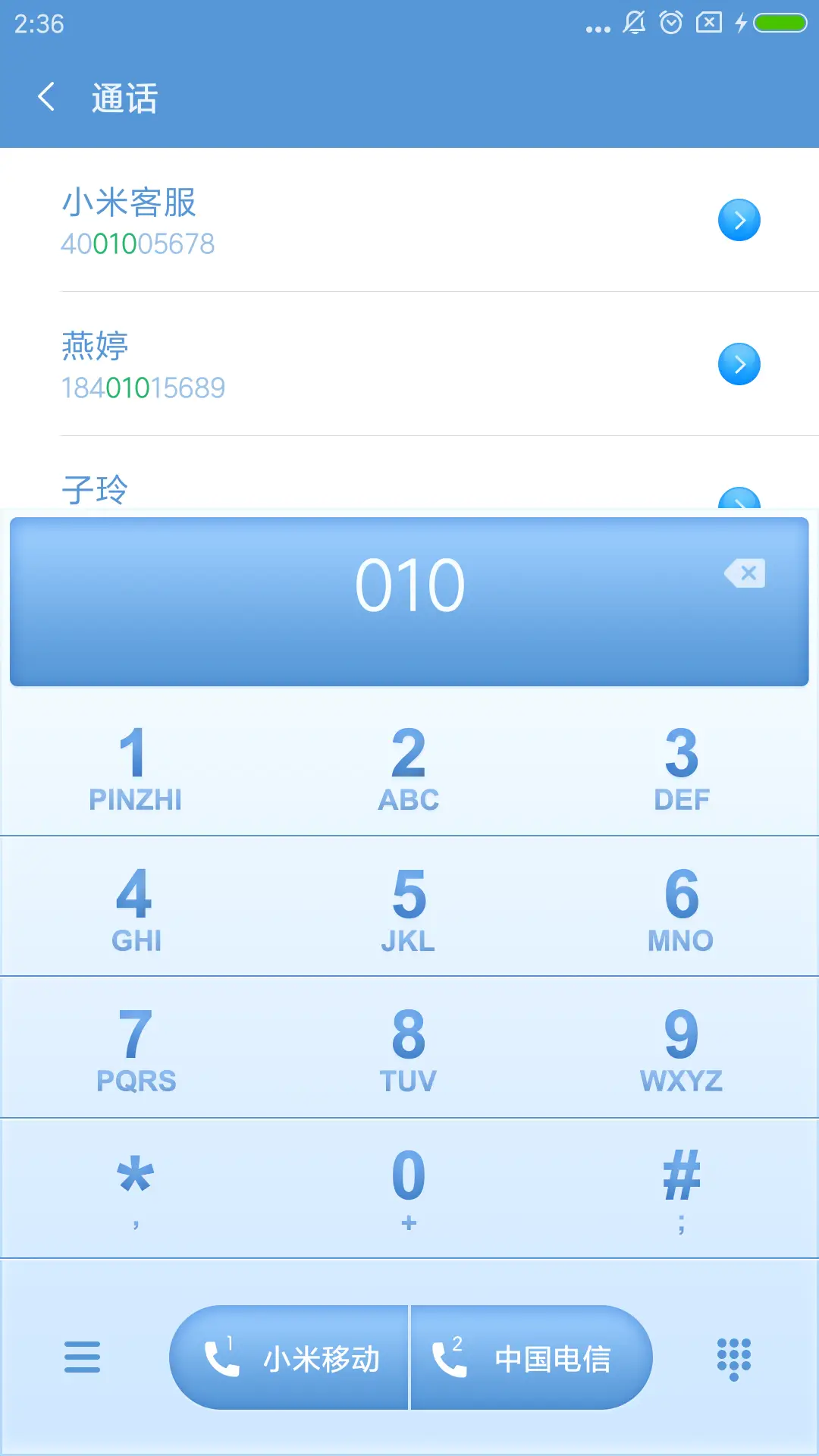Tap the backspace icon to delete a digit
The image size is (819, 1456).
[x=744, y=574]
